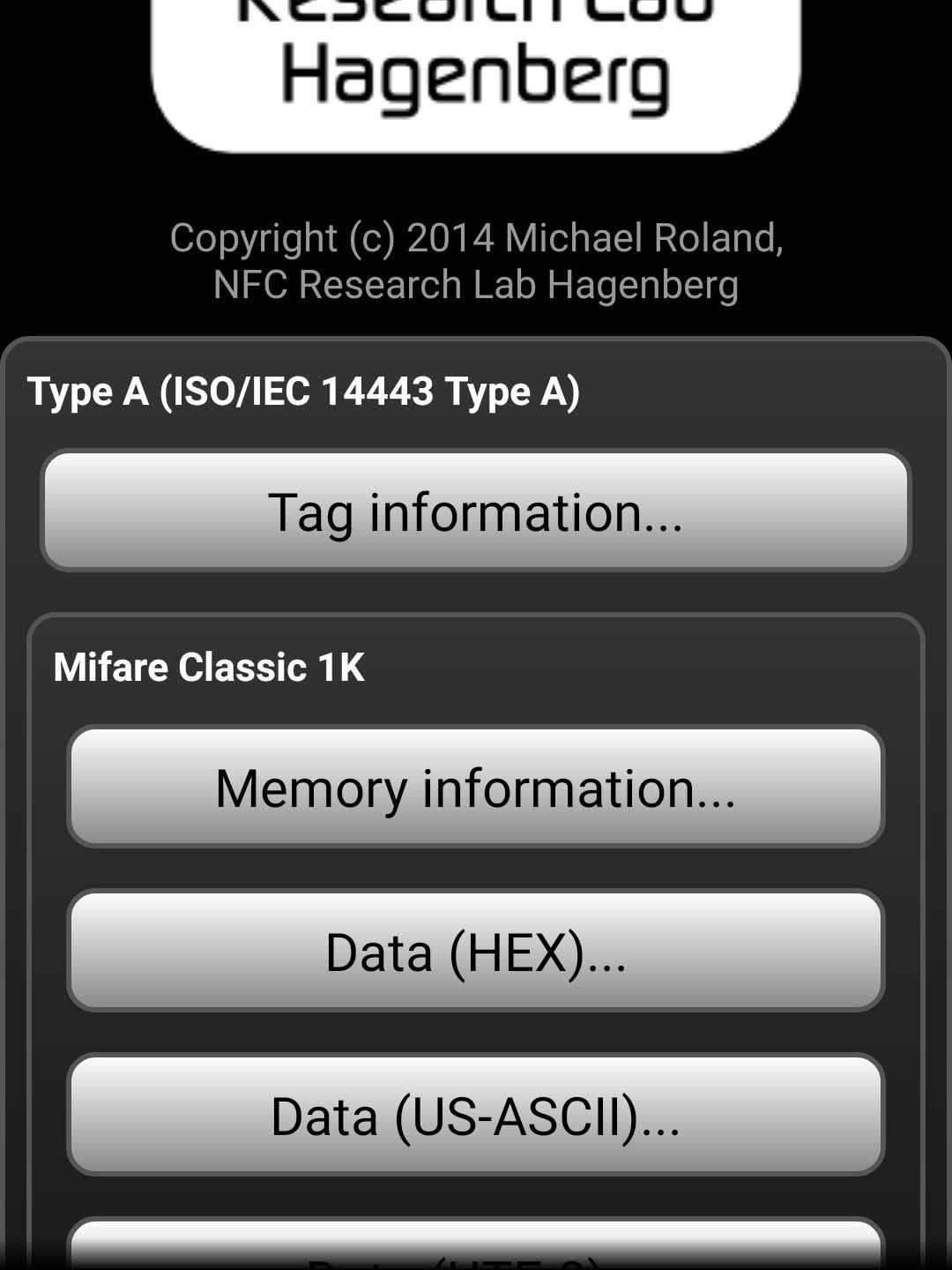Open the Tag information button
This screenshot has height=1270, width=952.
(x=475, y=512)
